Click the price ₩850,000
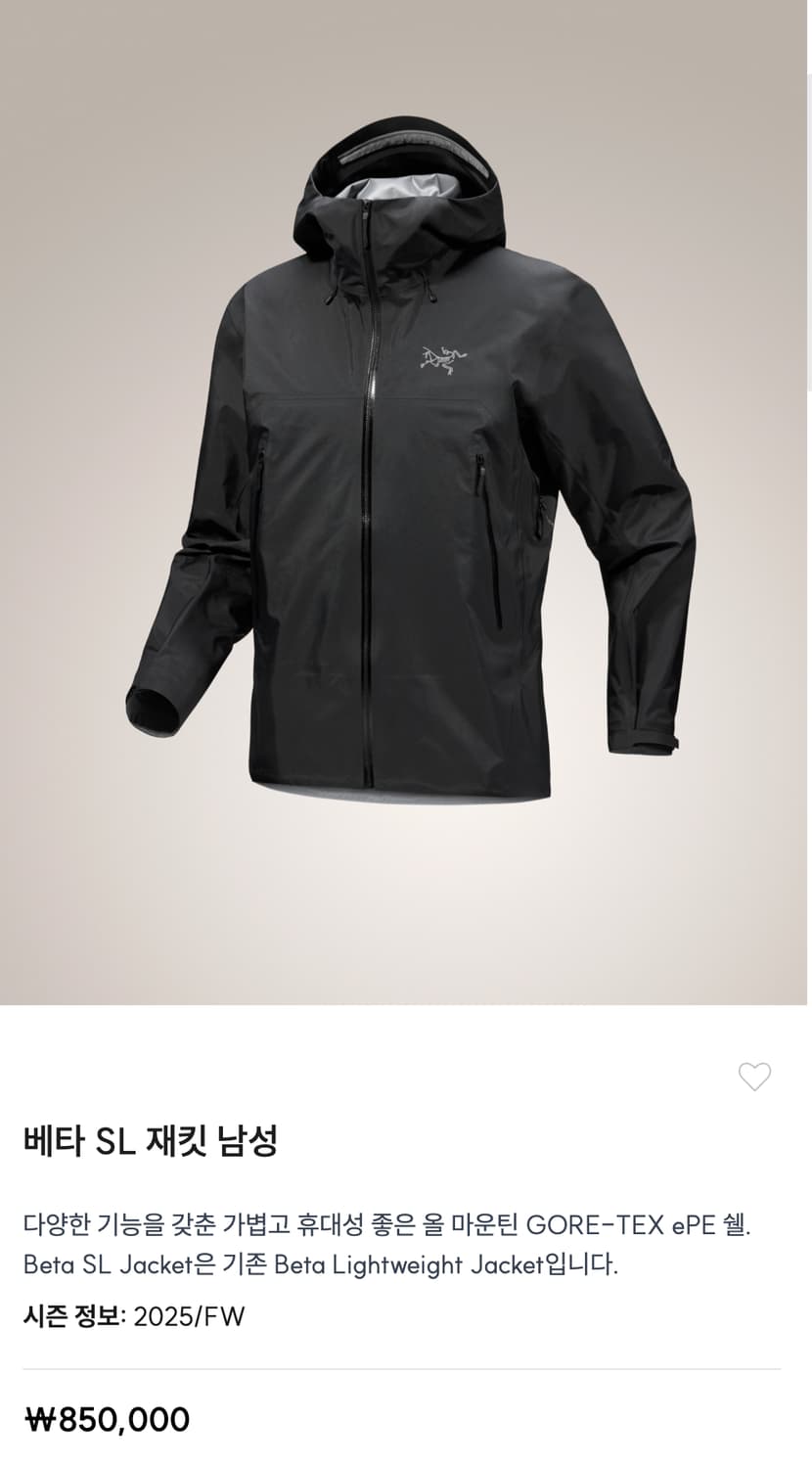Image resolution: width=812 pixels, height=1468 pixels. pyautogui.click(x=106, y=1419)
